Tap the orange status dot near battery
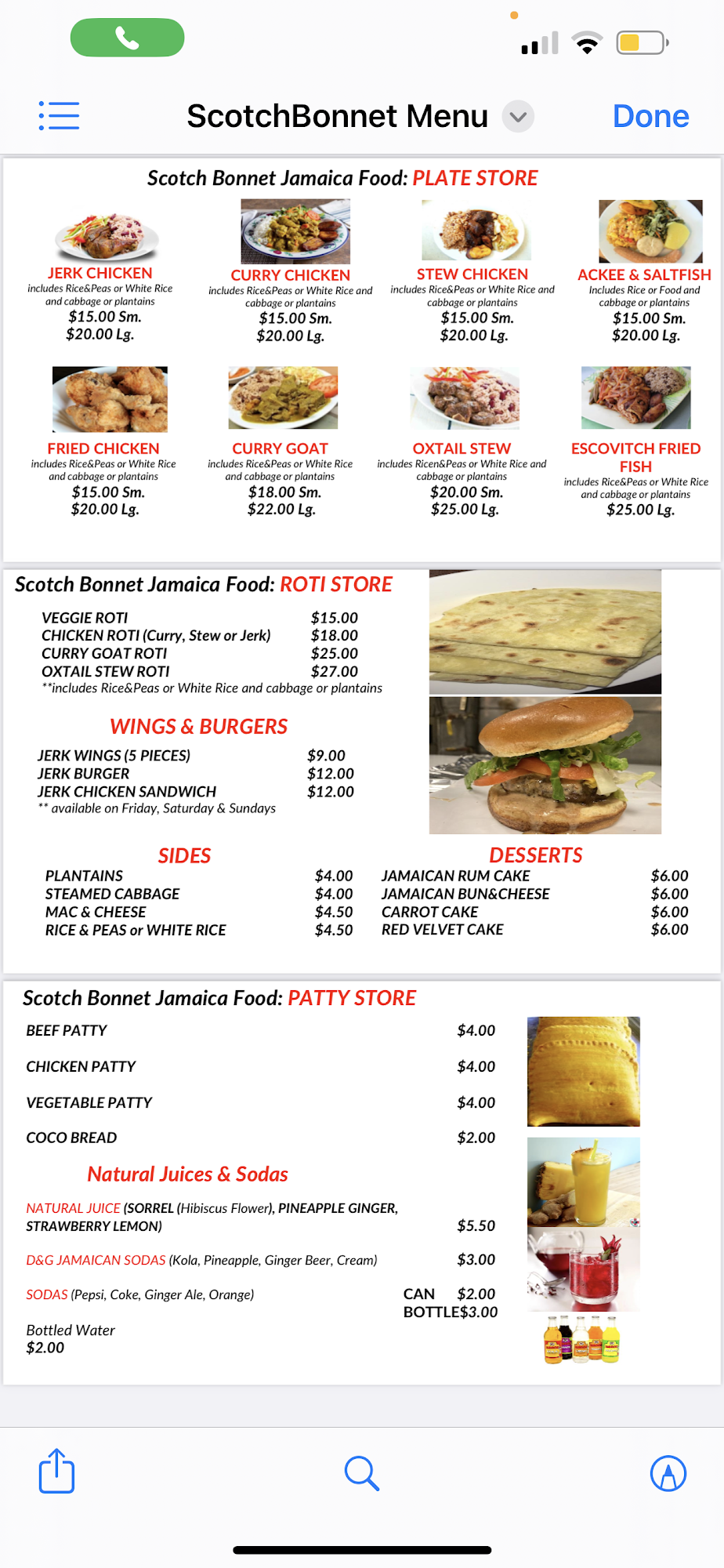The height and width of the screenshot is (1568, 724). (515, 14)
